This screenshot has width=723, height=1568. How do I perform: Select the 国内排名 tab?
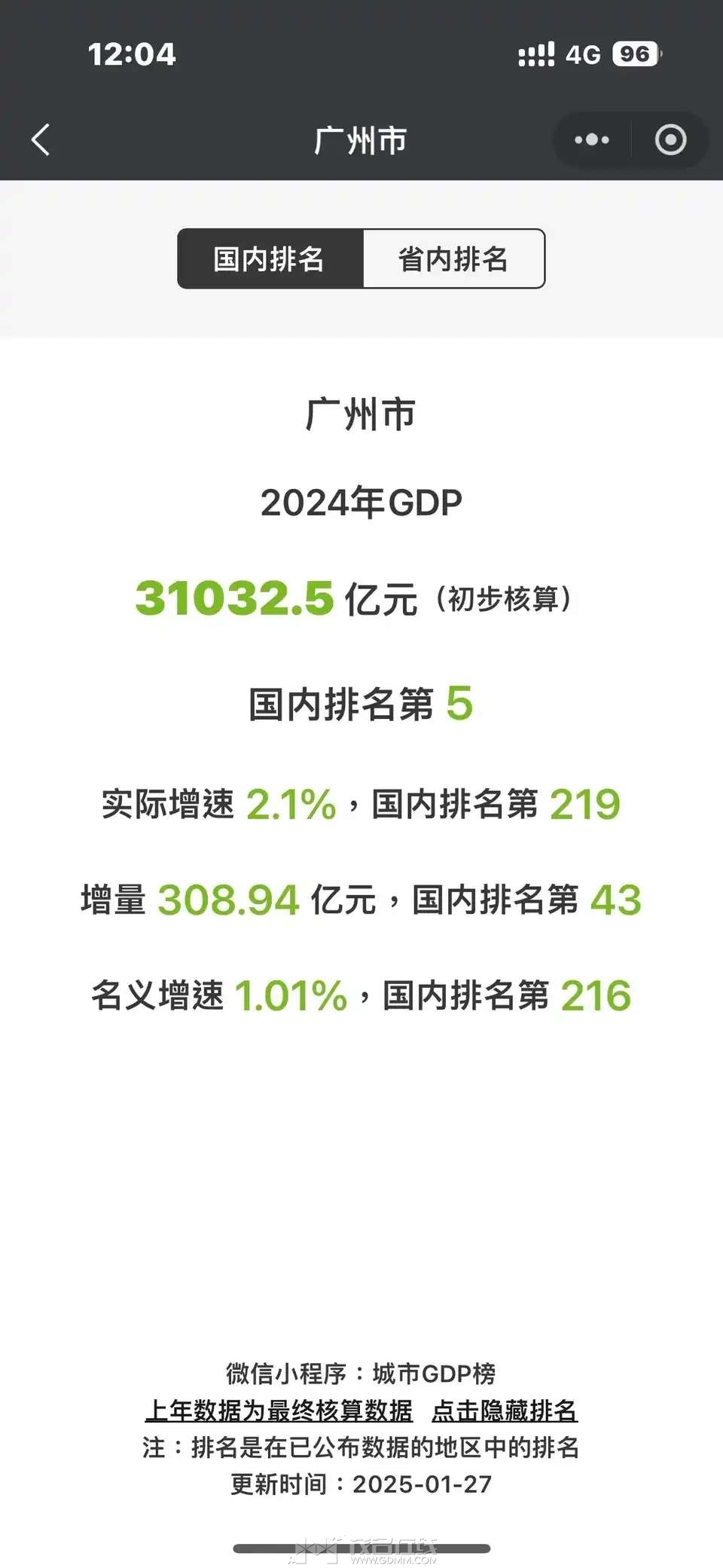click(270, 258)
